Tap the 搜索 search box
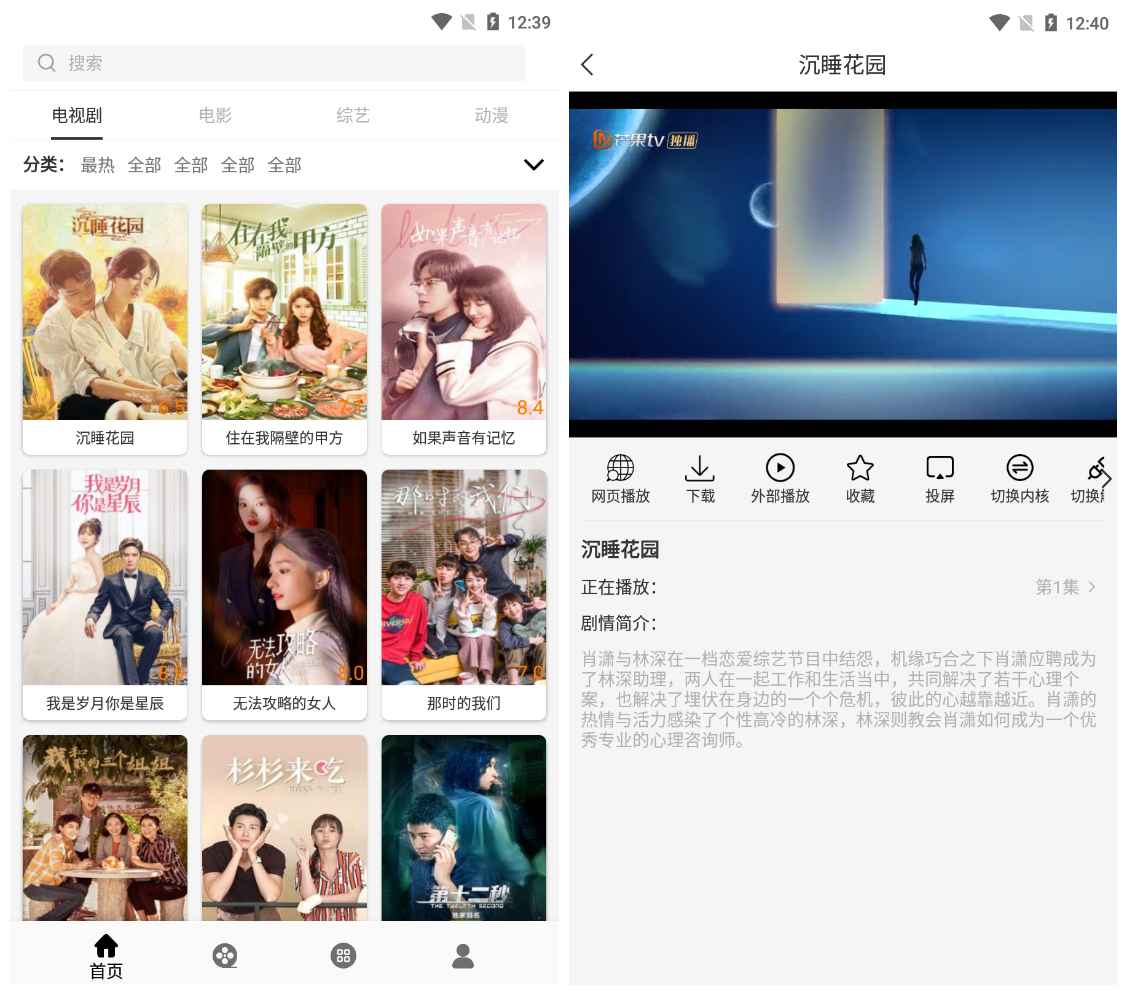Viewport: 1127px width, 995px height. [273, 63]
